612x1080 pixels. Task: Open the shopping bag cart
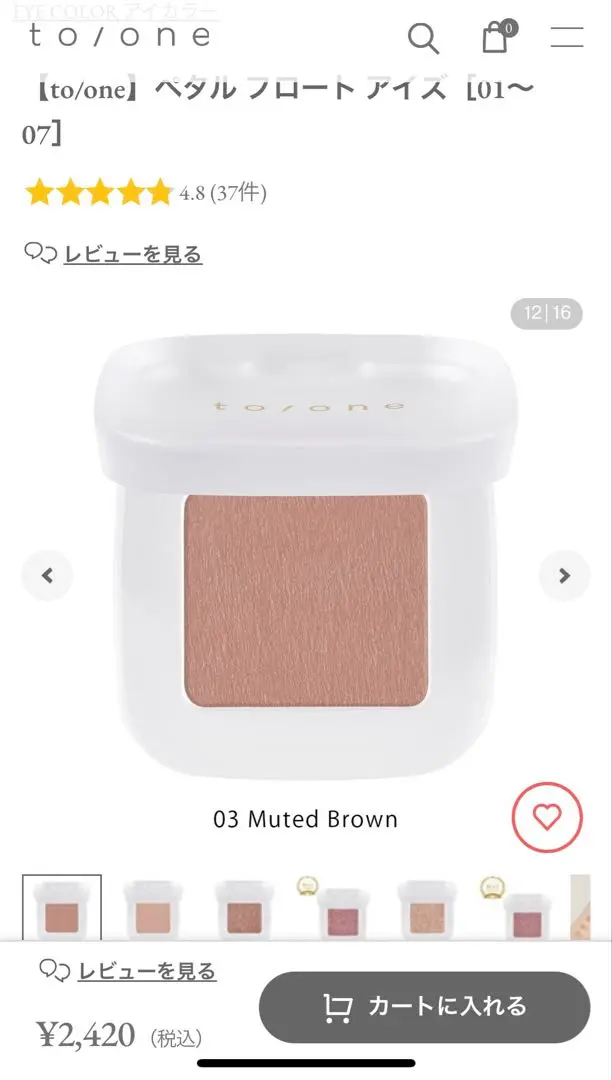(x=498, y=36)
